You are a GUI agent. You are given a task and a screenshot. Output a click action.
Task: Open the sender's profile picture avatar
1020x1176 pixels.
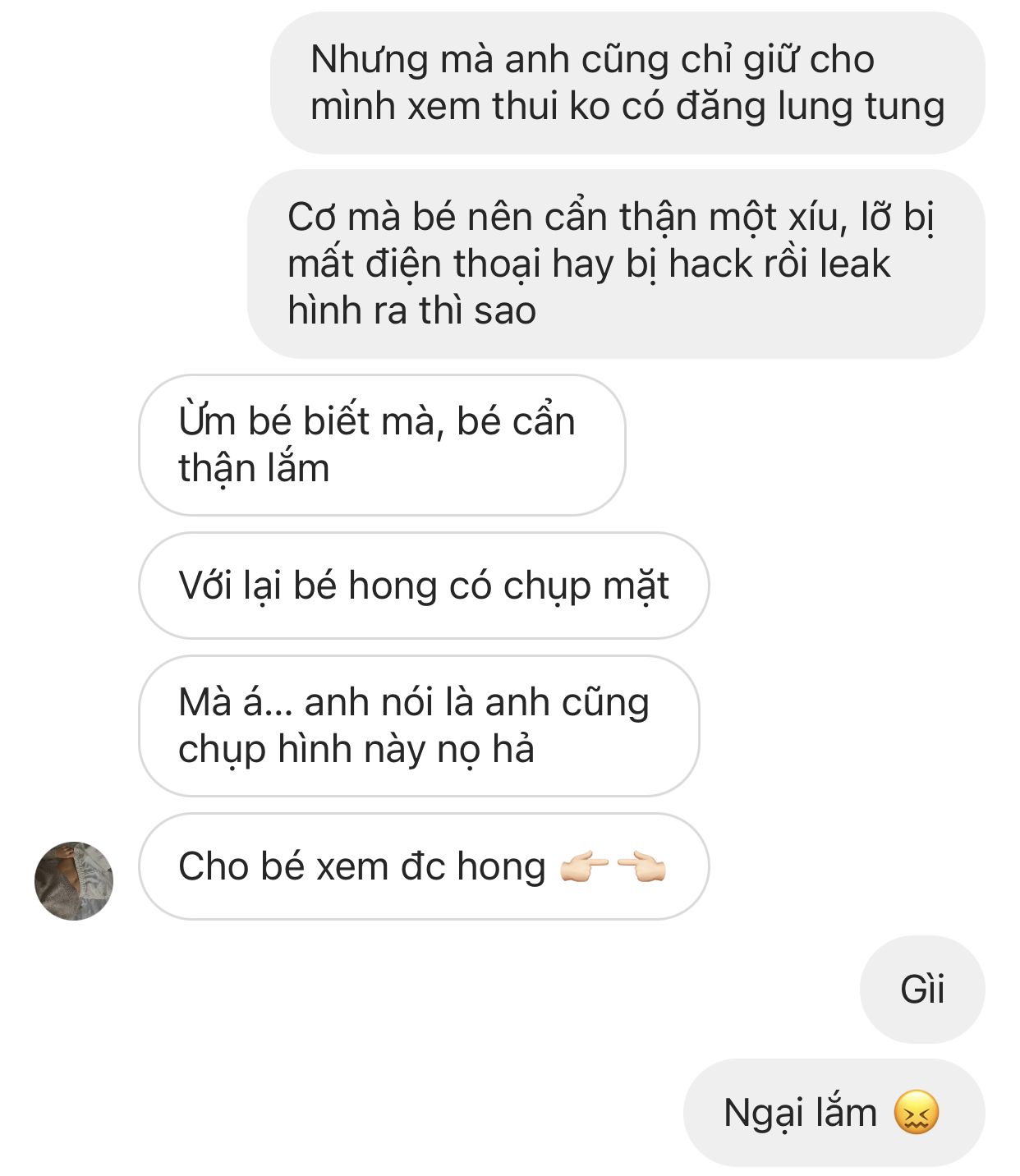74,880
